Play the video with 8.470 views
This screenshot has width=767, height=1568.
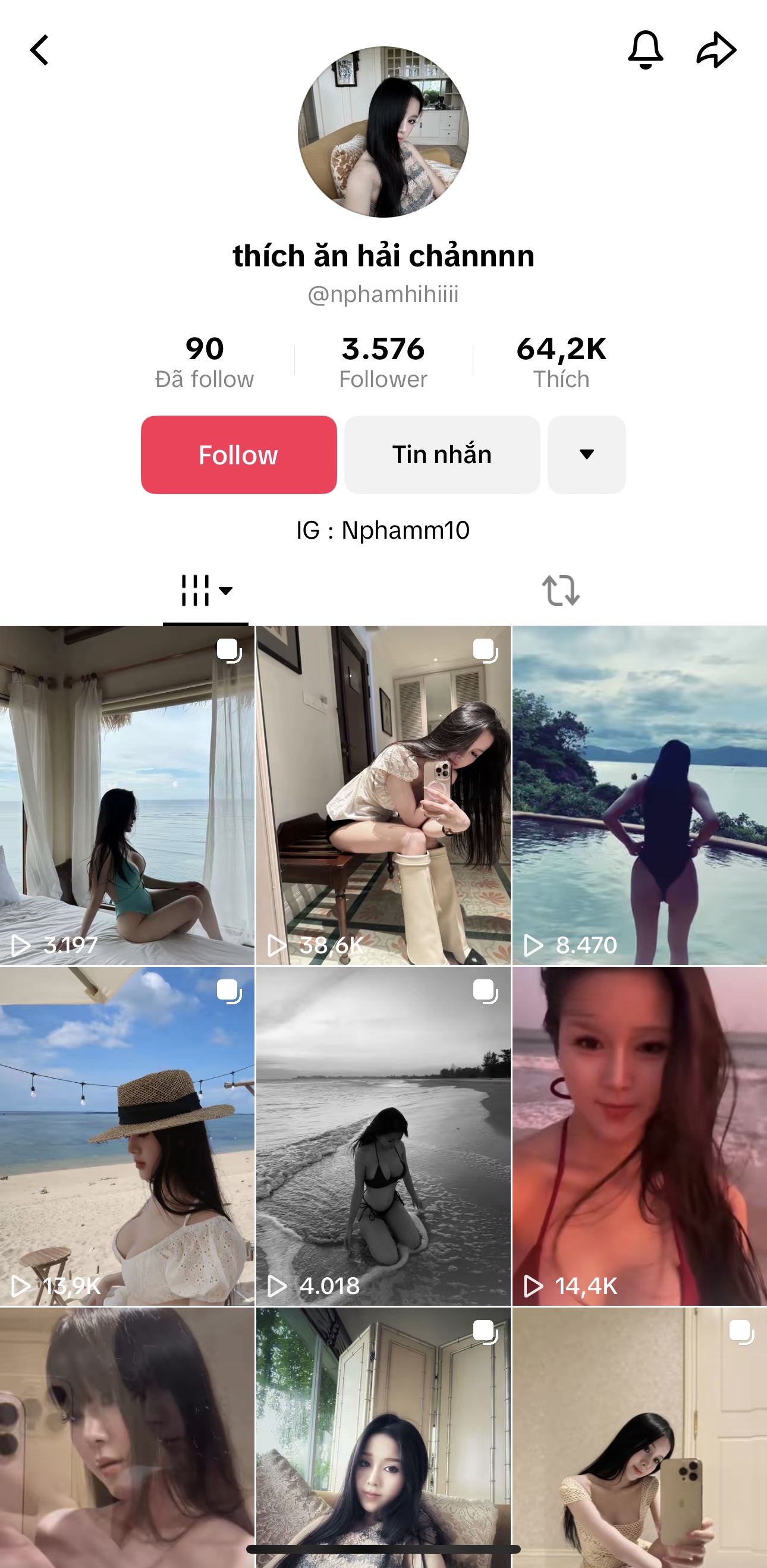pos(640,795)
